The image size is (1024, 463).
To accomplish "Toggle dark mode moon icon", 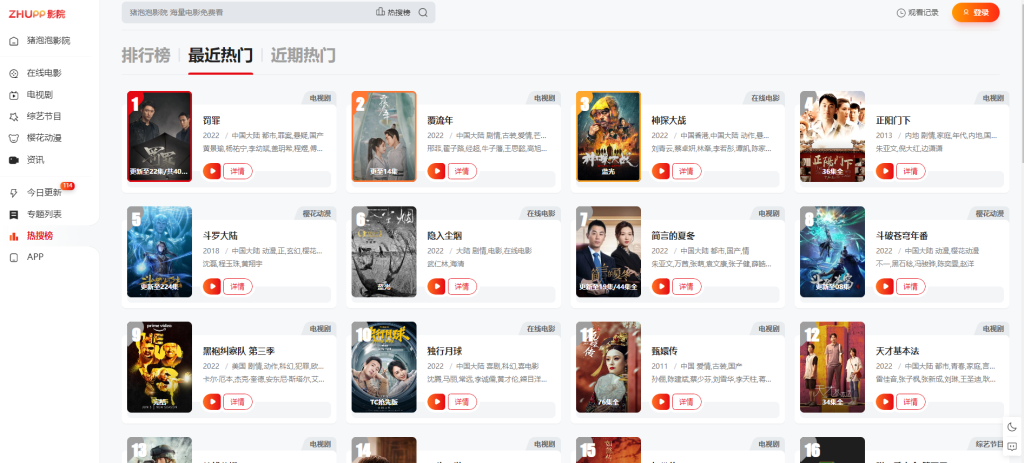I will 1012,427.
